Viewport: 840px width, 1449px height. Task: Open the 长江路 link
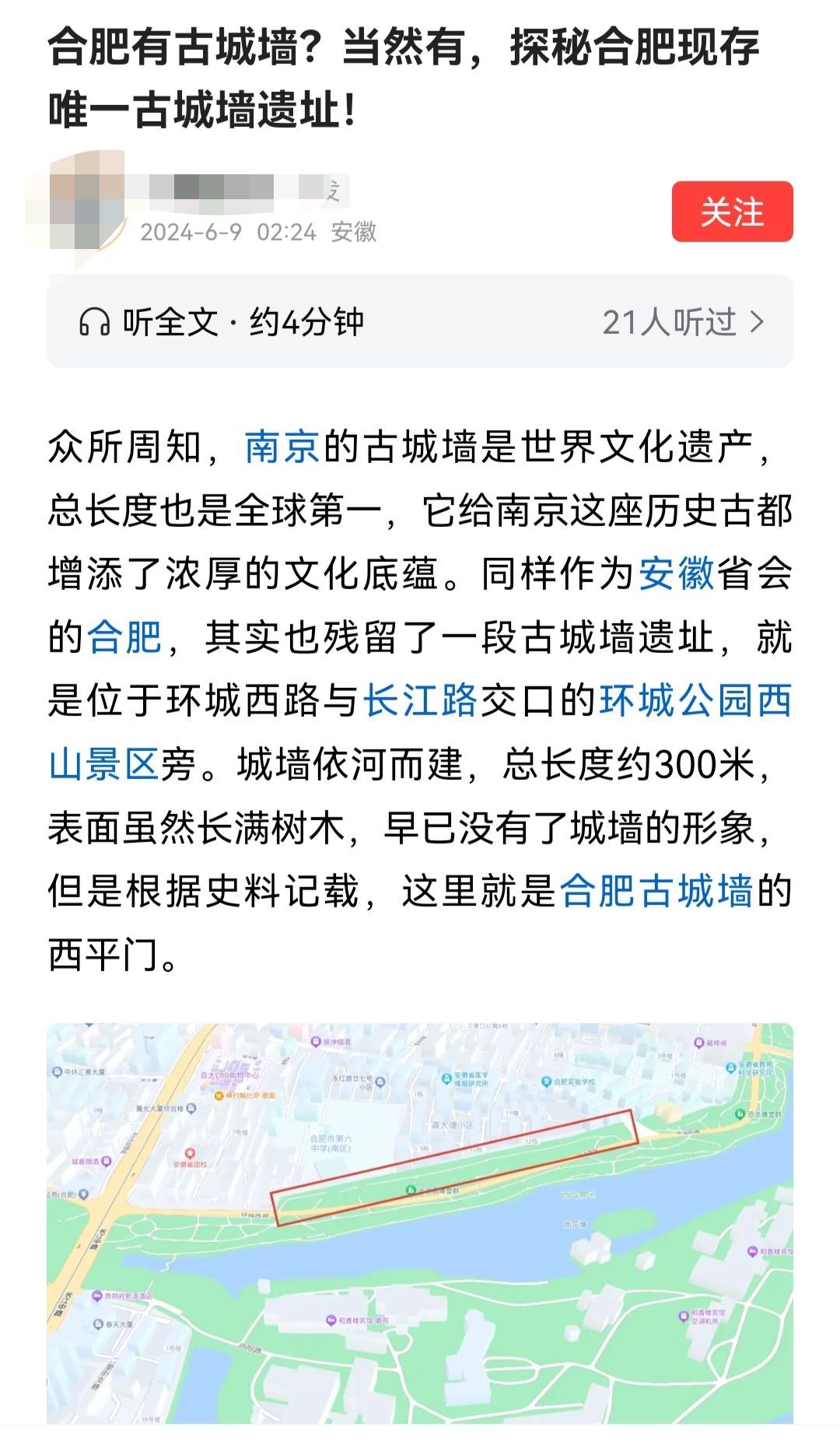pyautogui.click(x=421, y=700)
